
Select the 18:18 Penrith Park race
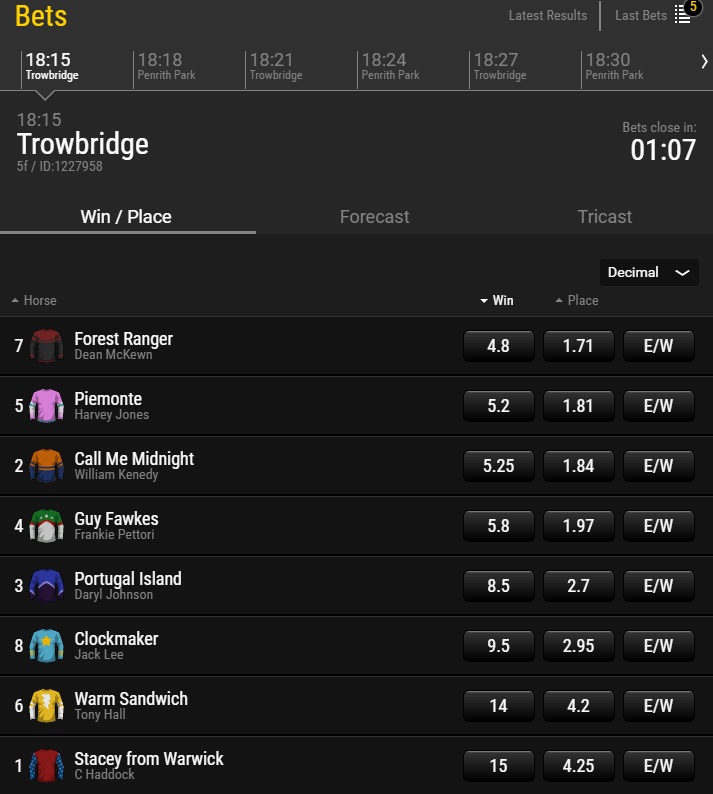click(x=166, y=66)
